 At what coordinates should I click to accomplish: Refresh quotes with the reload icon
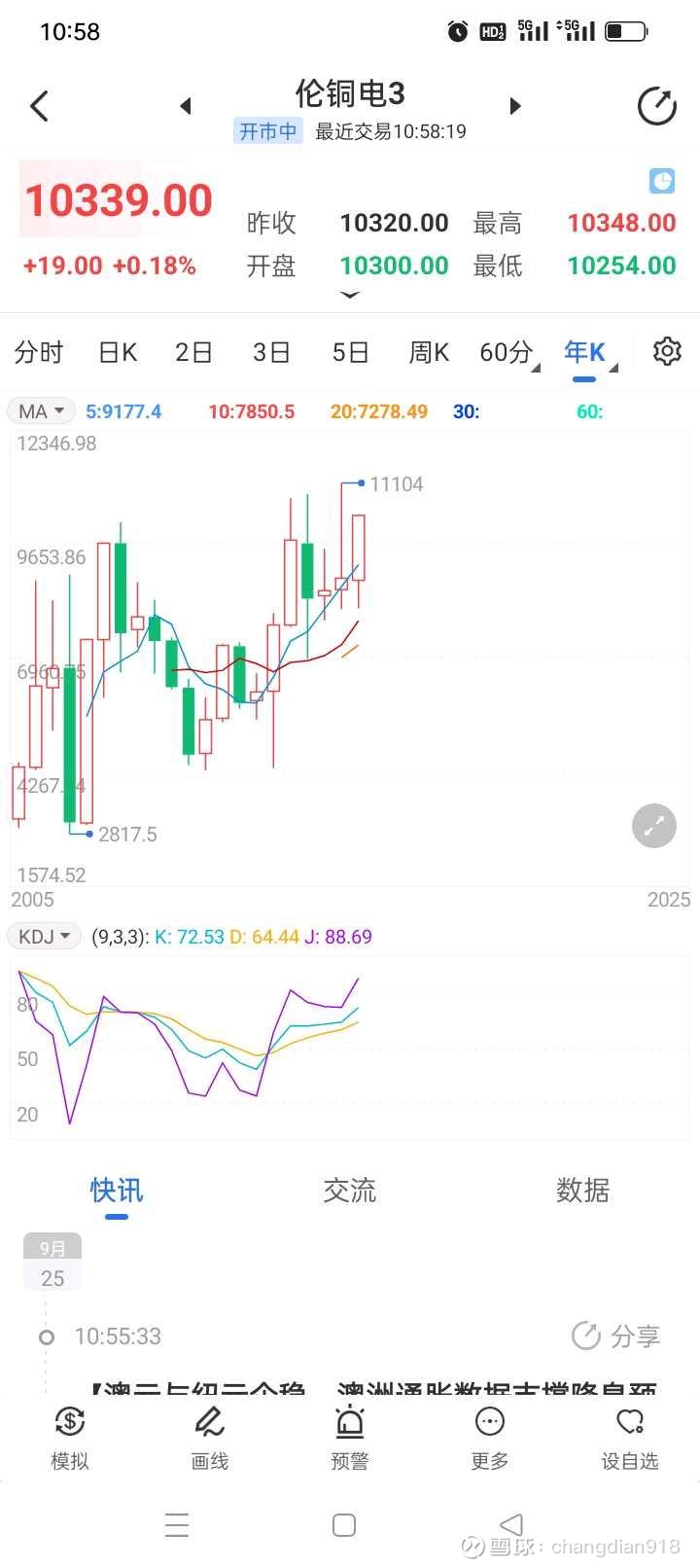coord(656,105)
